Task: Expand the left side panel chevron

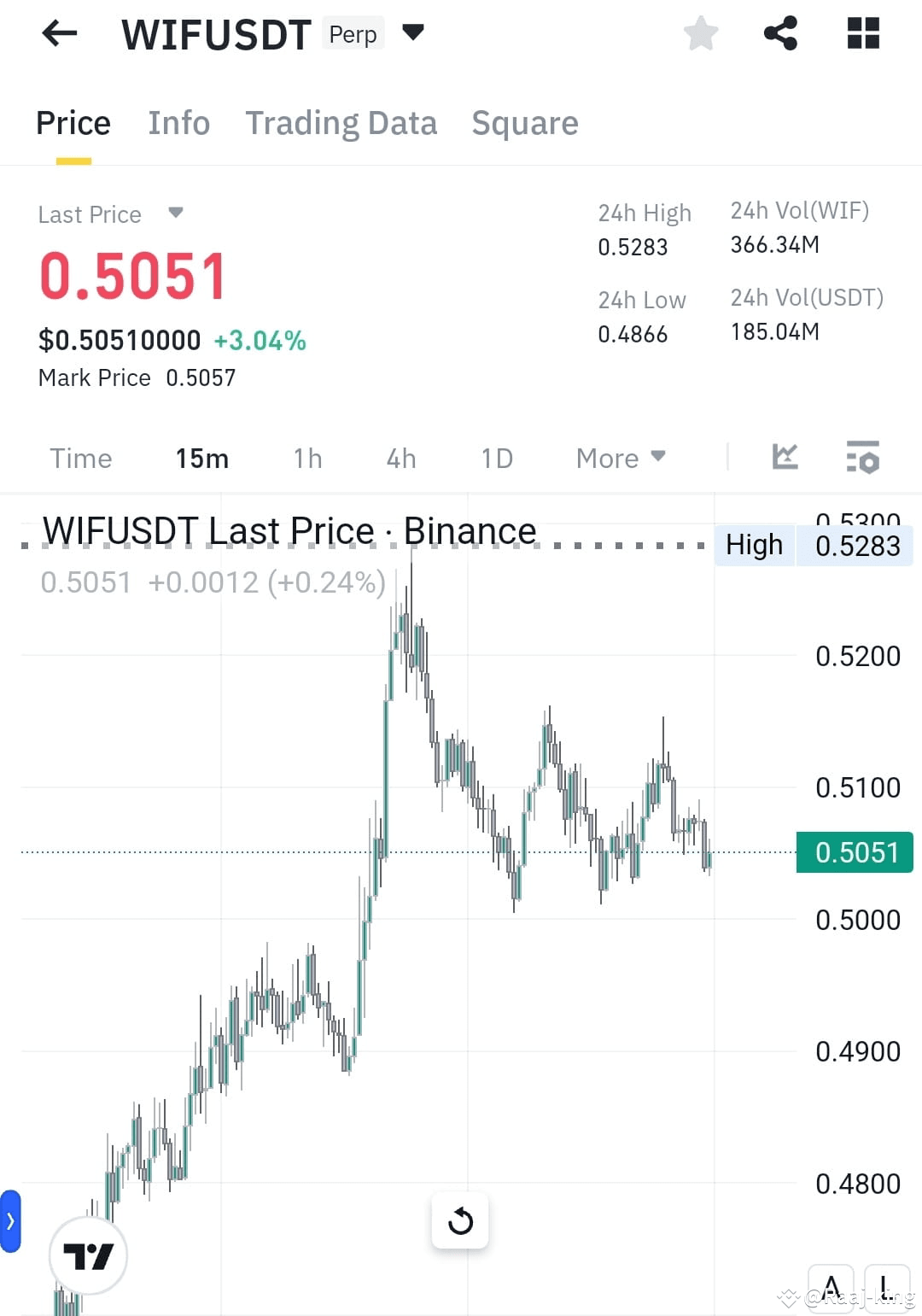Action: [x=9, y=1221]
